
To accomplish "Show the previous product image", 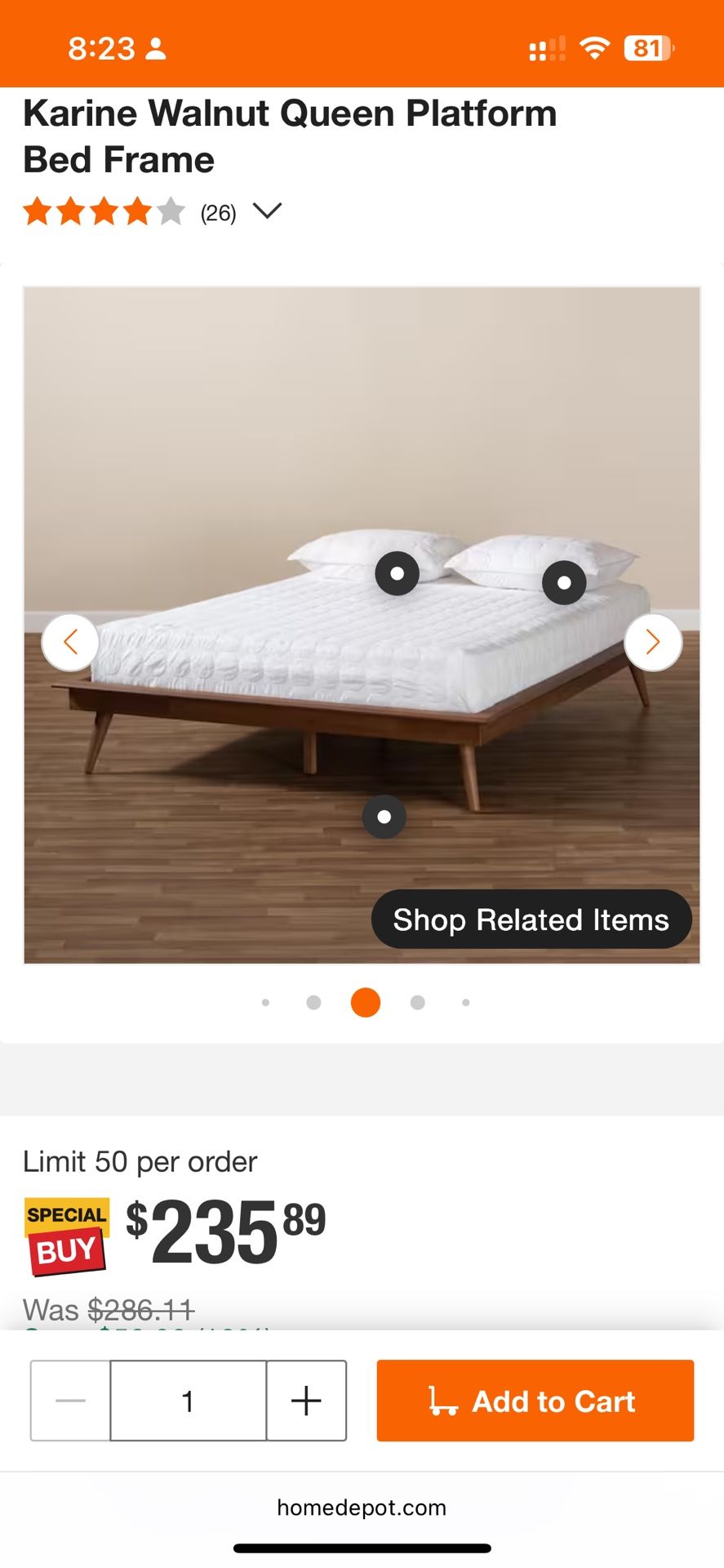I will pyautogui.click(x=70, y=643).
